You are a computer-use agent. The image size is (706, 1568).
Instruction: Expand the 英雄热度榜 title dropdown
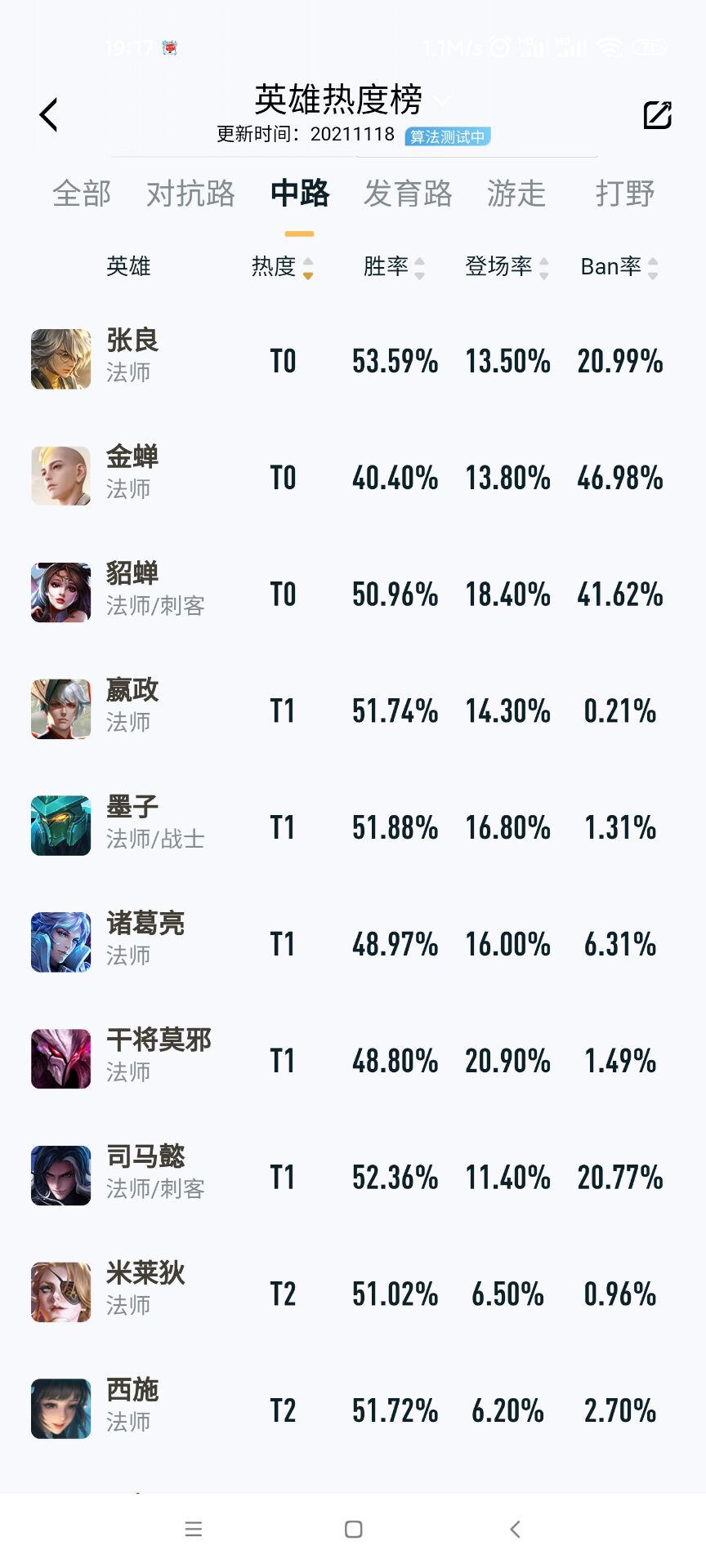[x=441, y=100]
